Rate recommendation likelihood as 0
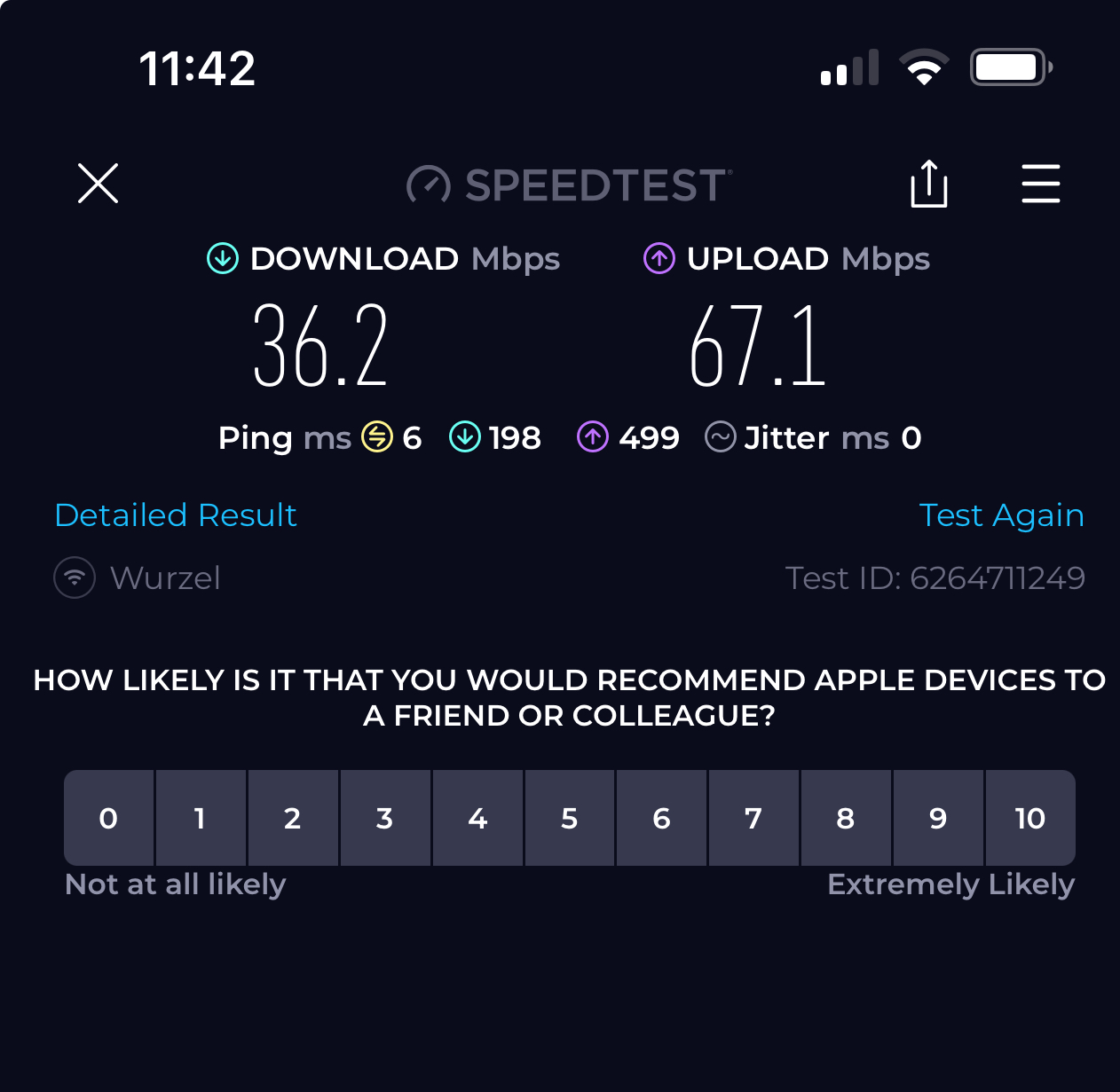 (x=108, y=818)
